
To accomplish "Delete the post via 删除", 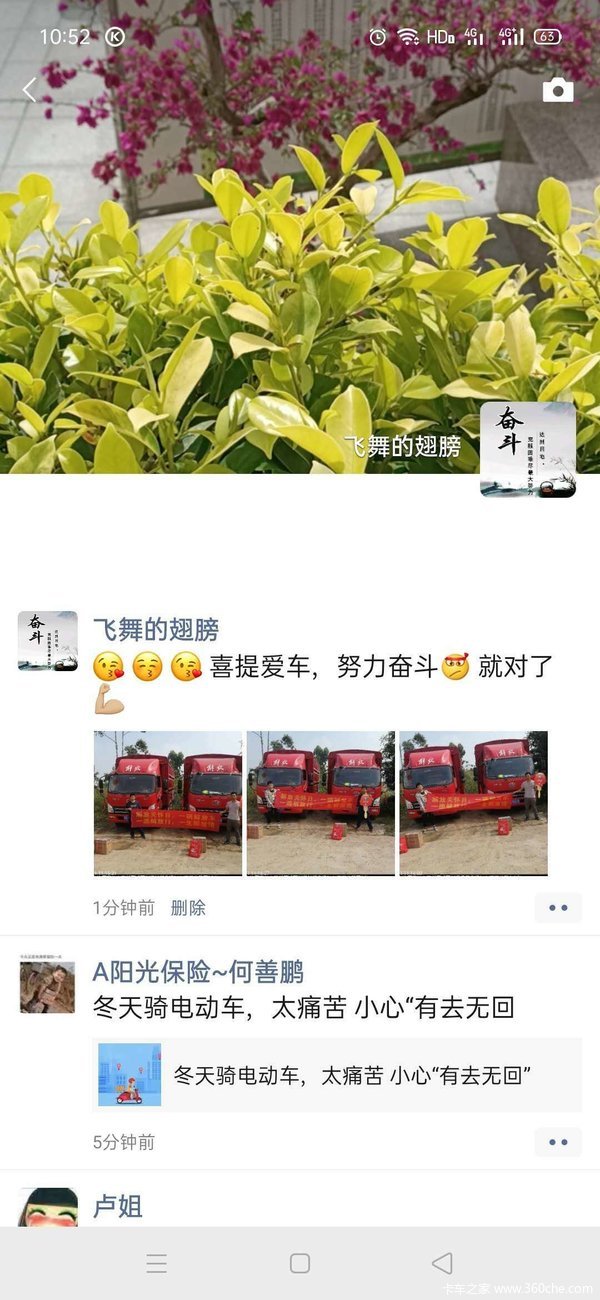I will (188, 908).
